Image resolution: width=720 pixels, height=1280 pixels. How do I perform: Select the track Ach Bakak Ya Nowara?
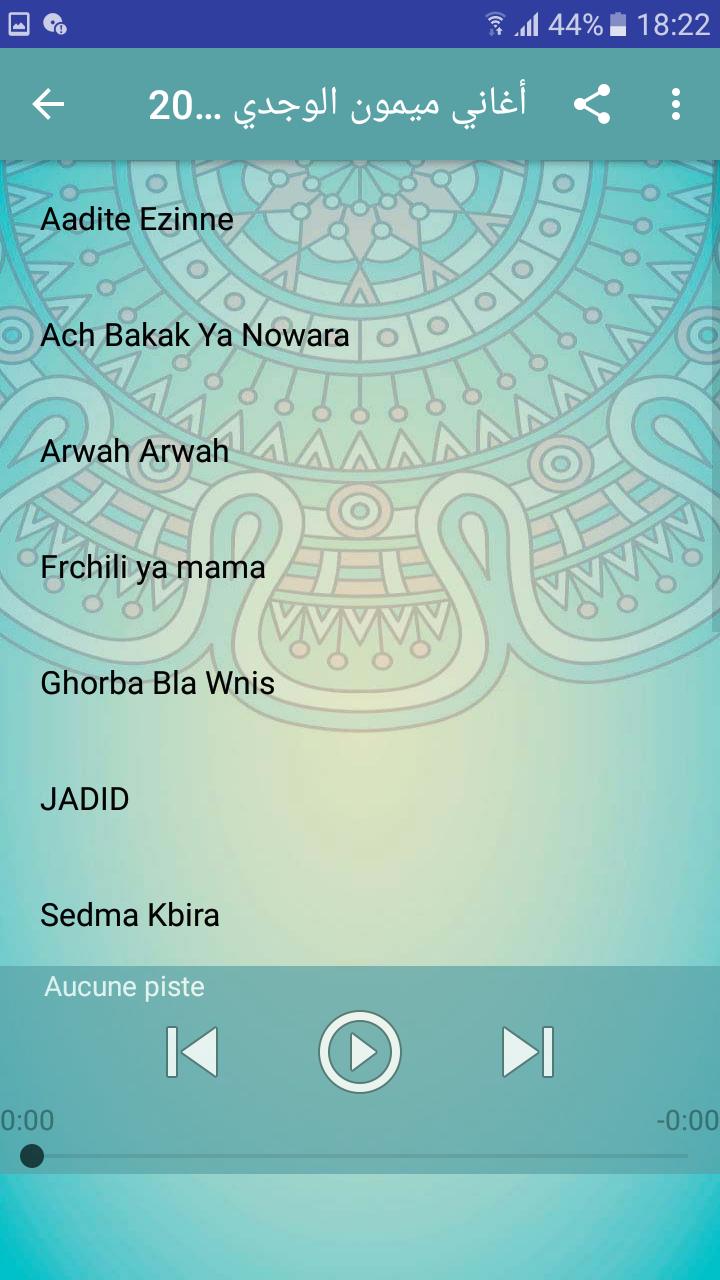(195, 335)
